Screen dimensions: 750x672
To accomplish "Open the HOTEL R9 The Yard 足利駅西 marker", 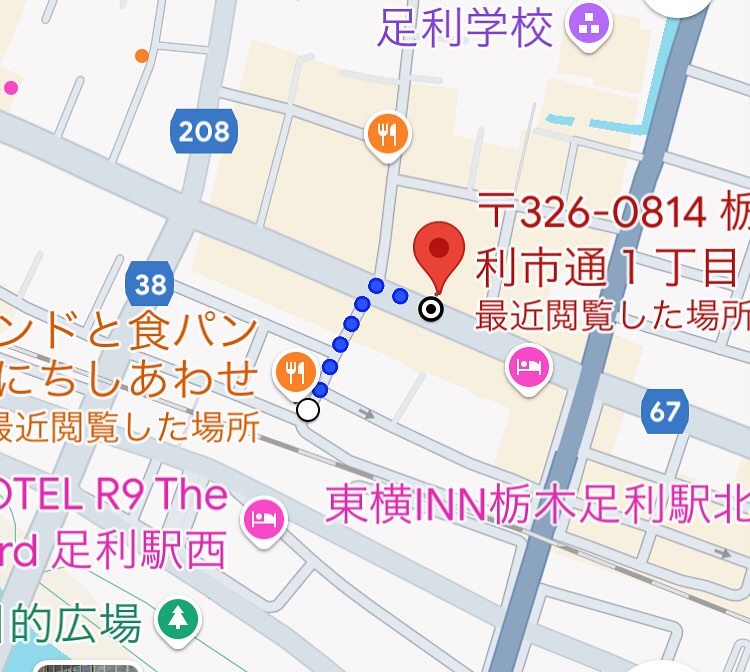I will tap(264, 519).
